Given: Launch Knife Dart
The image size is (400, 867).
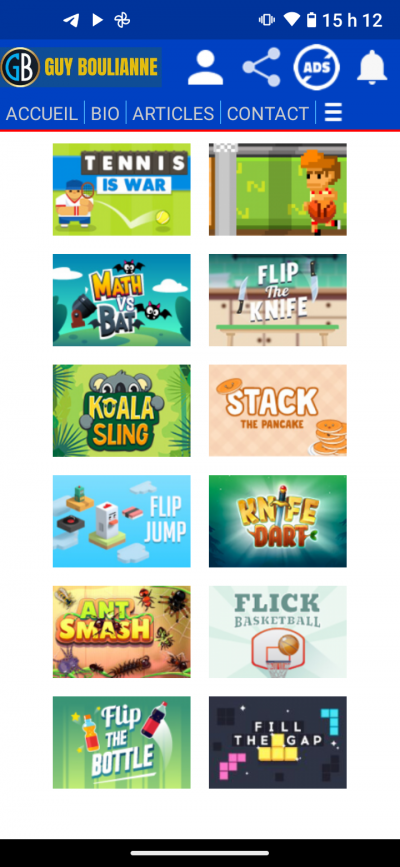Looking at the screenshot, I should point(278,521).
